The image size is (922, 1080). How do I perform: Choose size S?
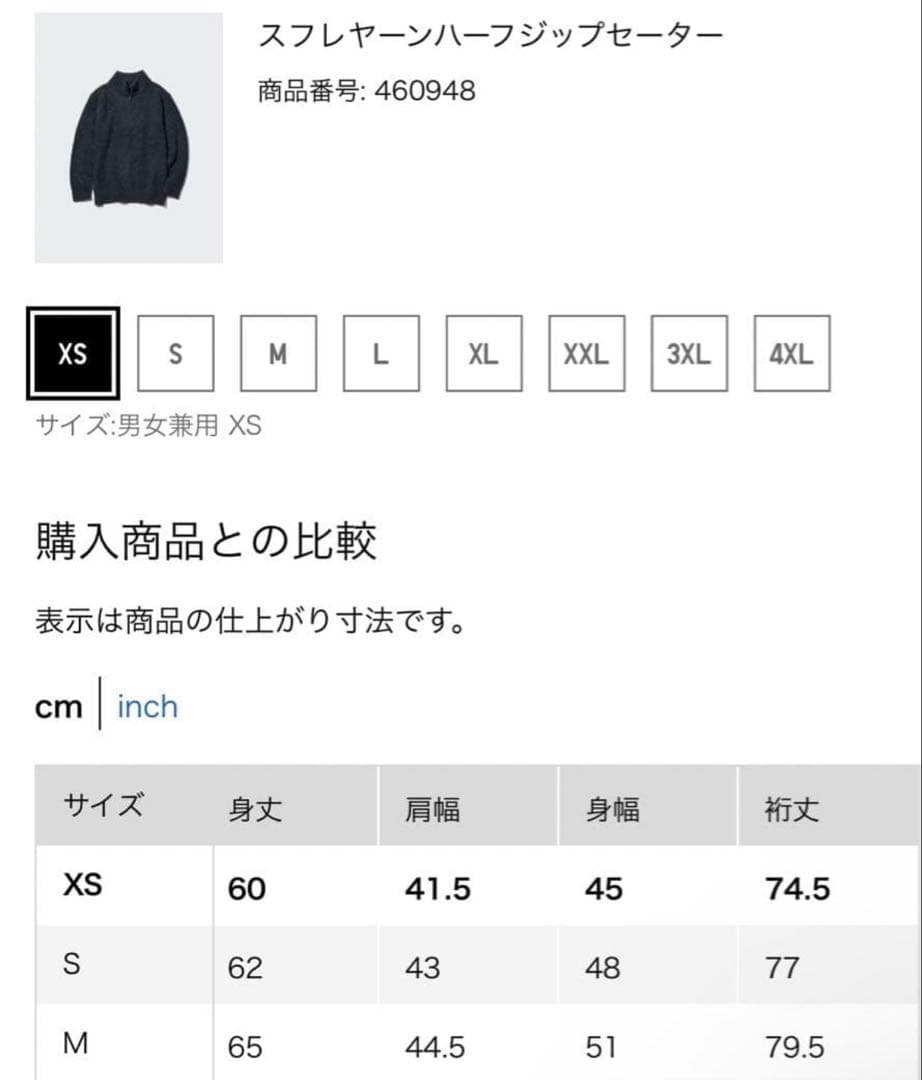click(x=176, y=353)
